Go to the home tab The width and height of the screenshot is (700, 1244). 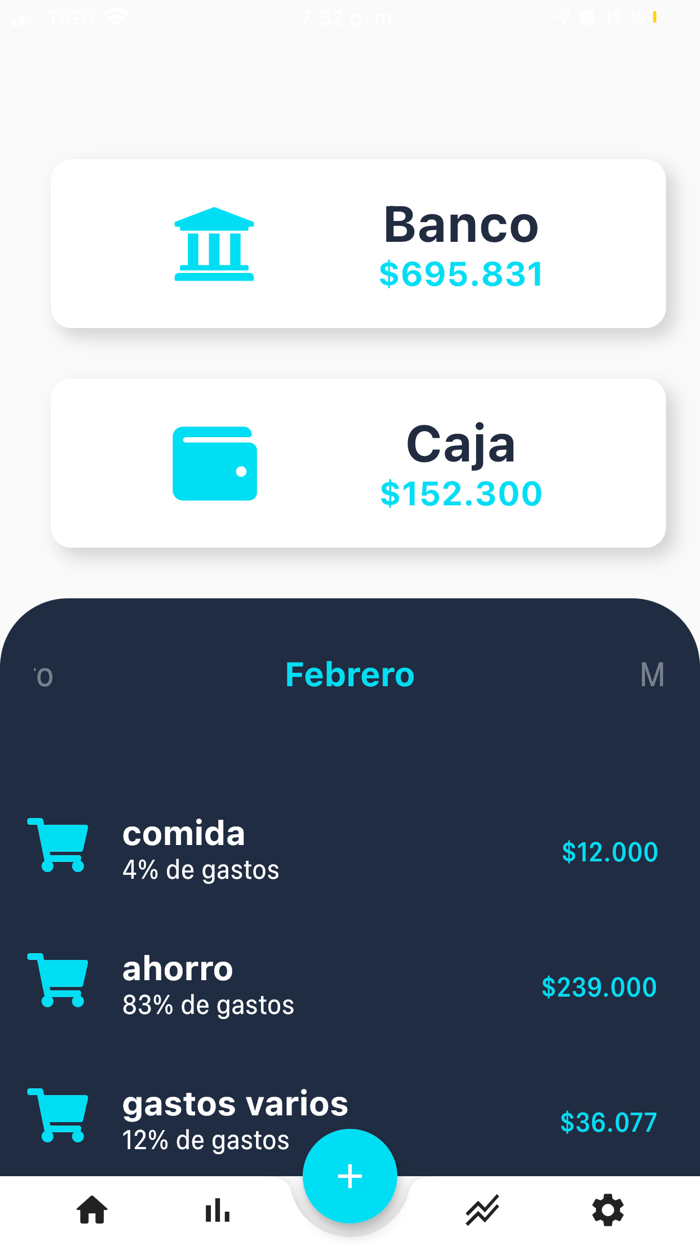coord(92,1210)
